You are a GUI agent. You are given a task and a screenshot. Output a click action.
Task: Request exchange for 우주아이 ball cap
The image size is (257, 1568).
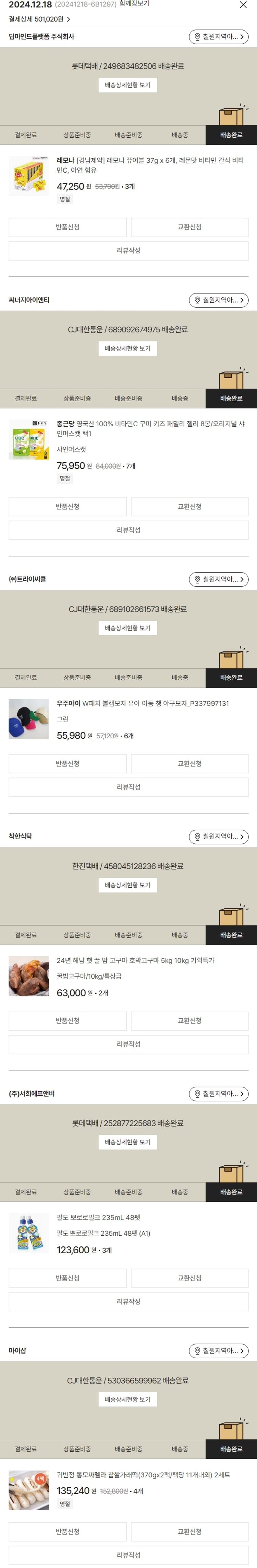pyautogui.click(x=189, y=764)
